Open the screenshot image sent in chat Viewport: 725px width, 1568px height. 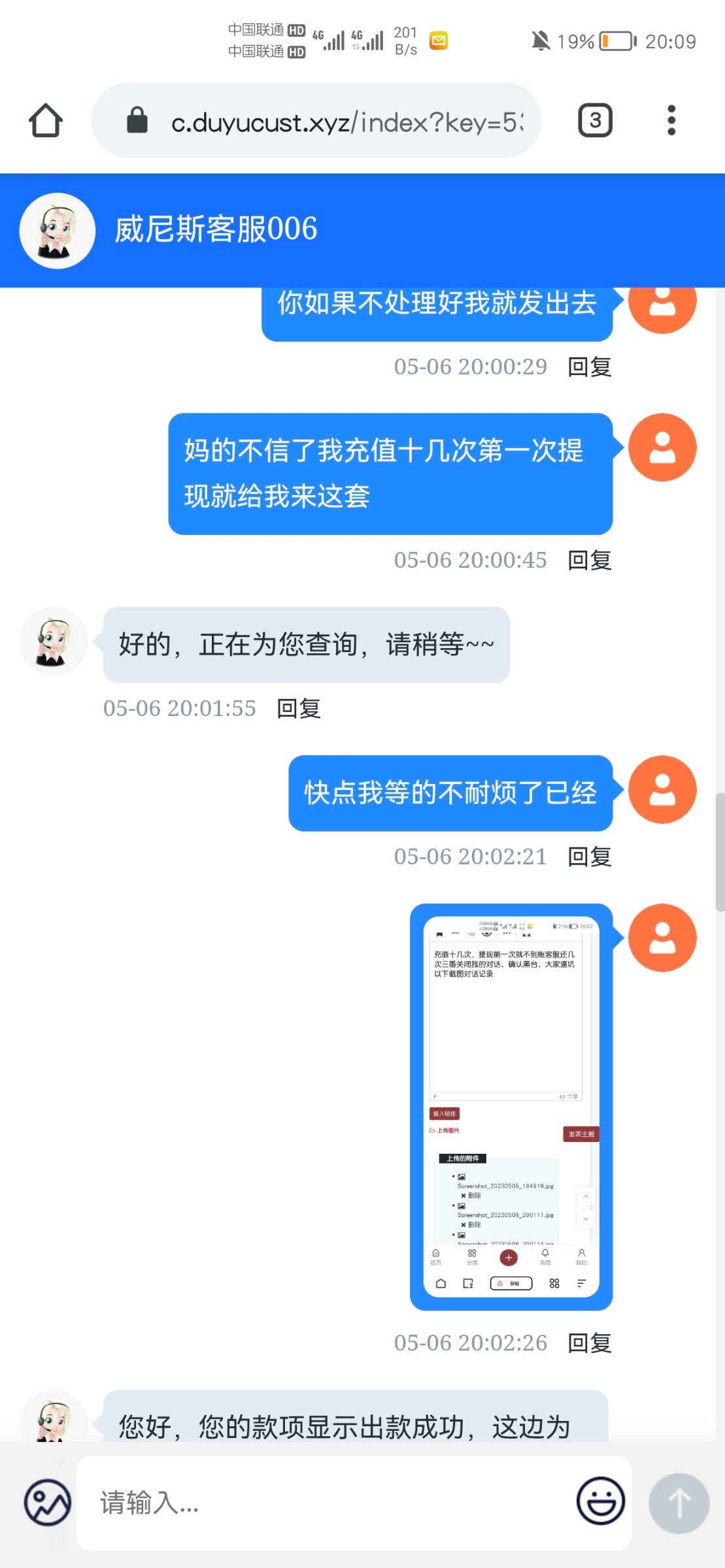click(x=511, y=1107)
